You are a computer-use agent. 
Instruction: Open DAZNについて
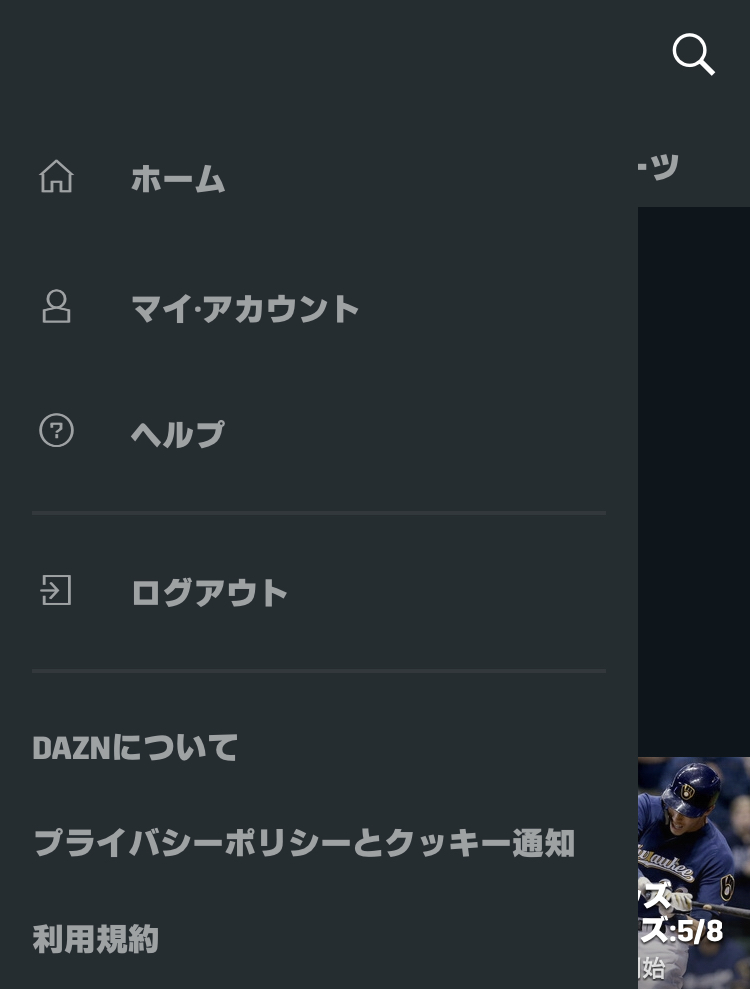tap(135, 747)
